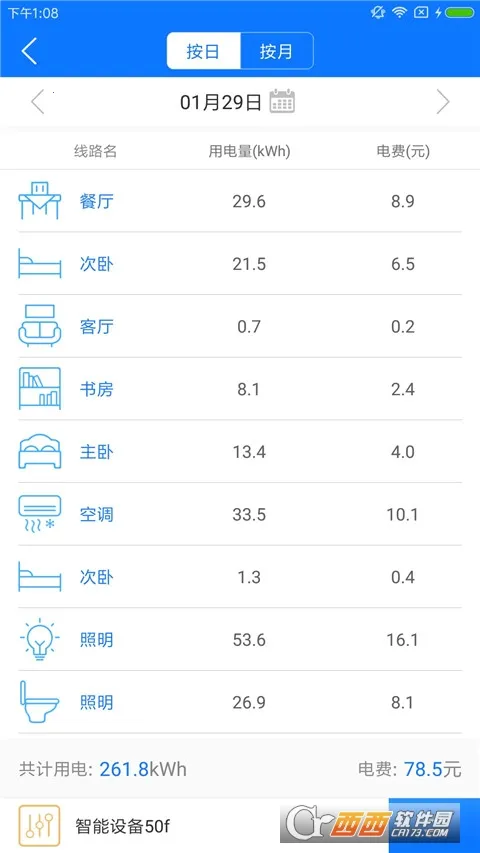The width and height of the screenshot is (480, 853).
Task: Open the 客厅 line row
Action: tap(240, 326)
